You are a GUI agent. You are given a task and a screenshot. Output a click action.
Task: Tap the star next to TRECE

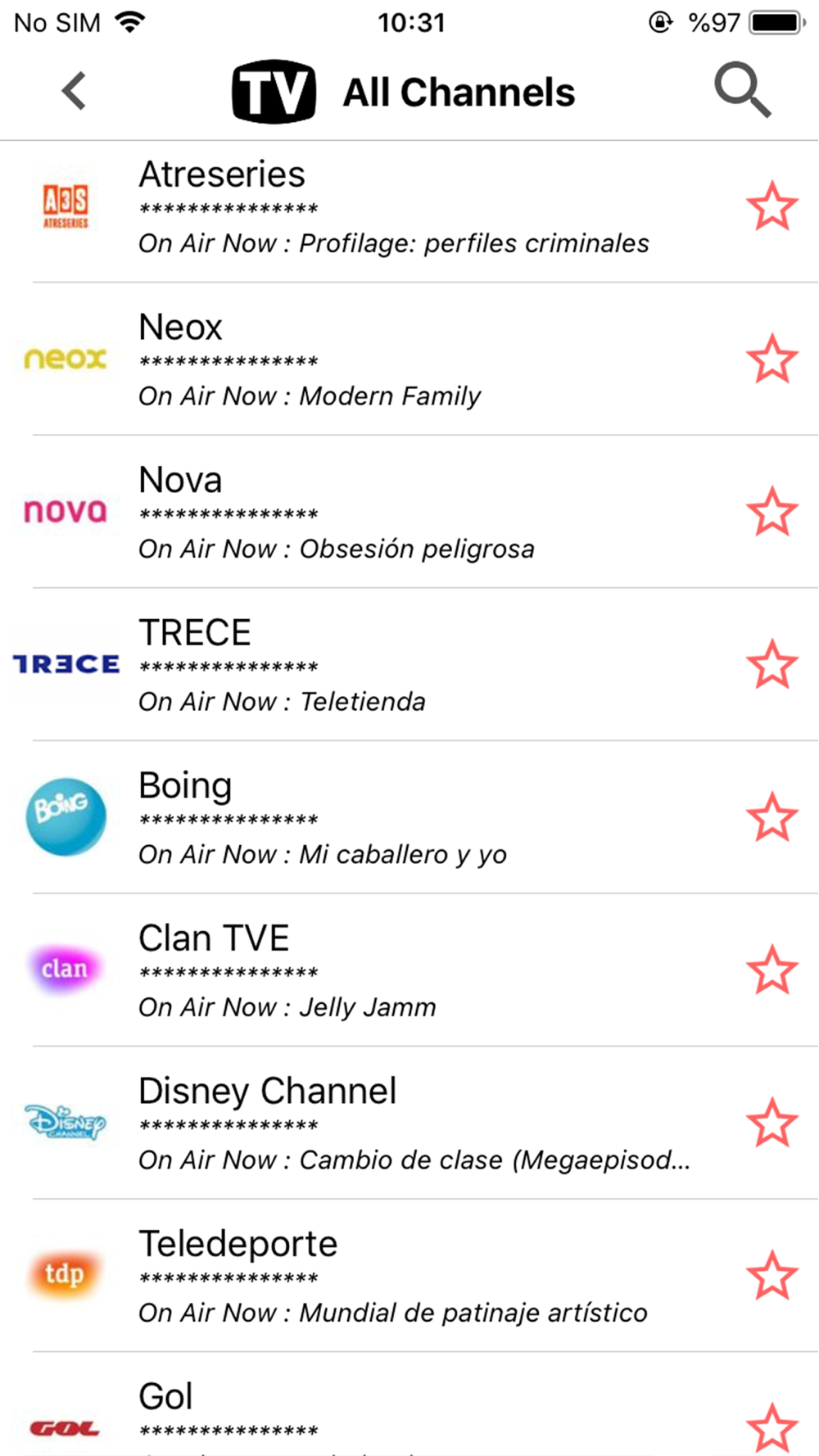[771, 664]
